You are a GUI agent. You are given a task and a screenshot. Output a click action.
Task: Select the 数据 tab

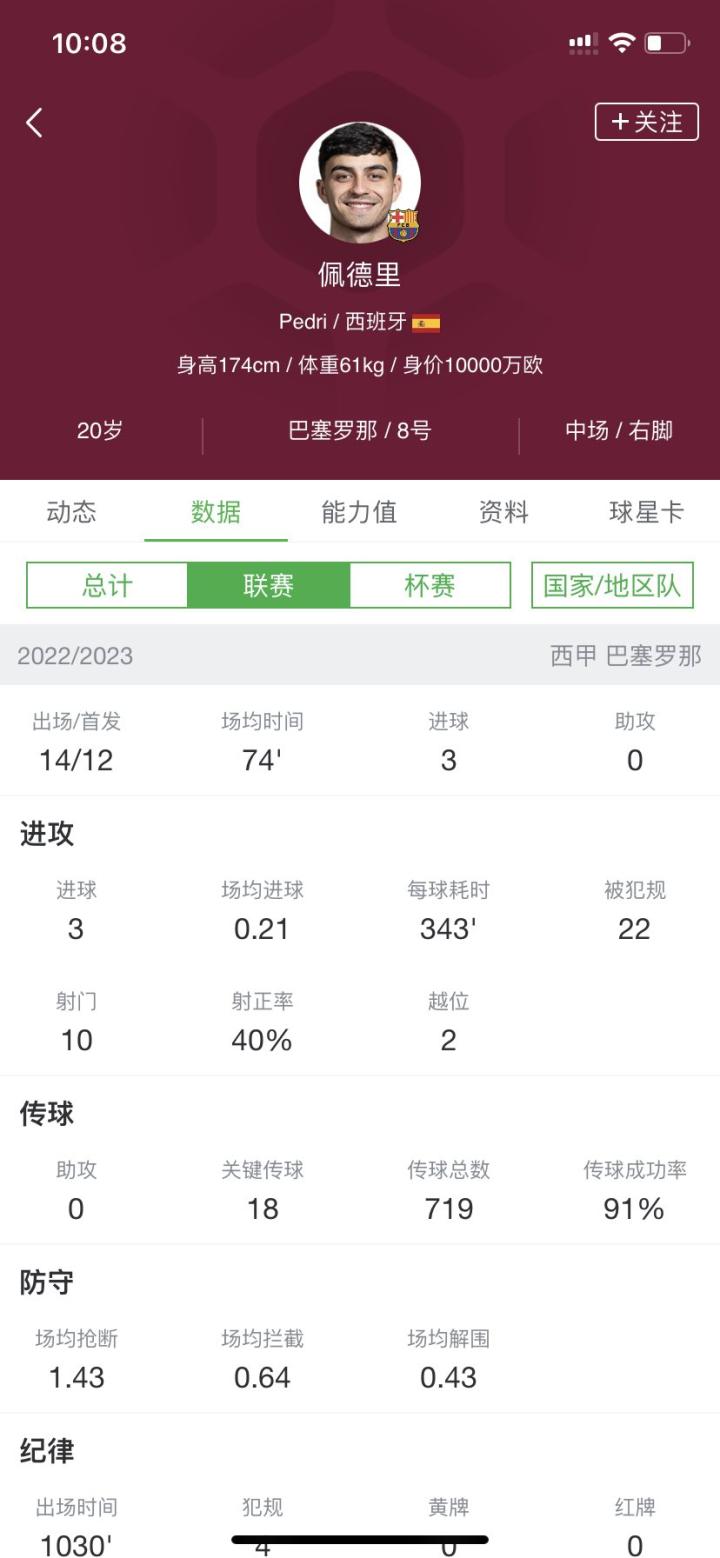point(216,512)
